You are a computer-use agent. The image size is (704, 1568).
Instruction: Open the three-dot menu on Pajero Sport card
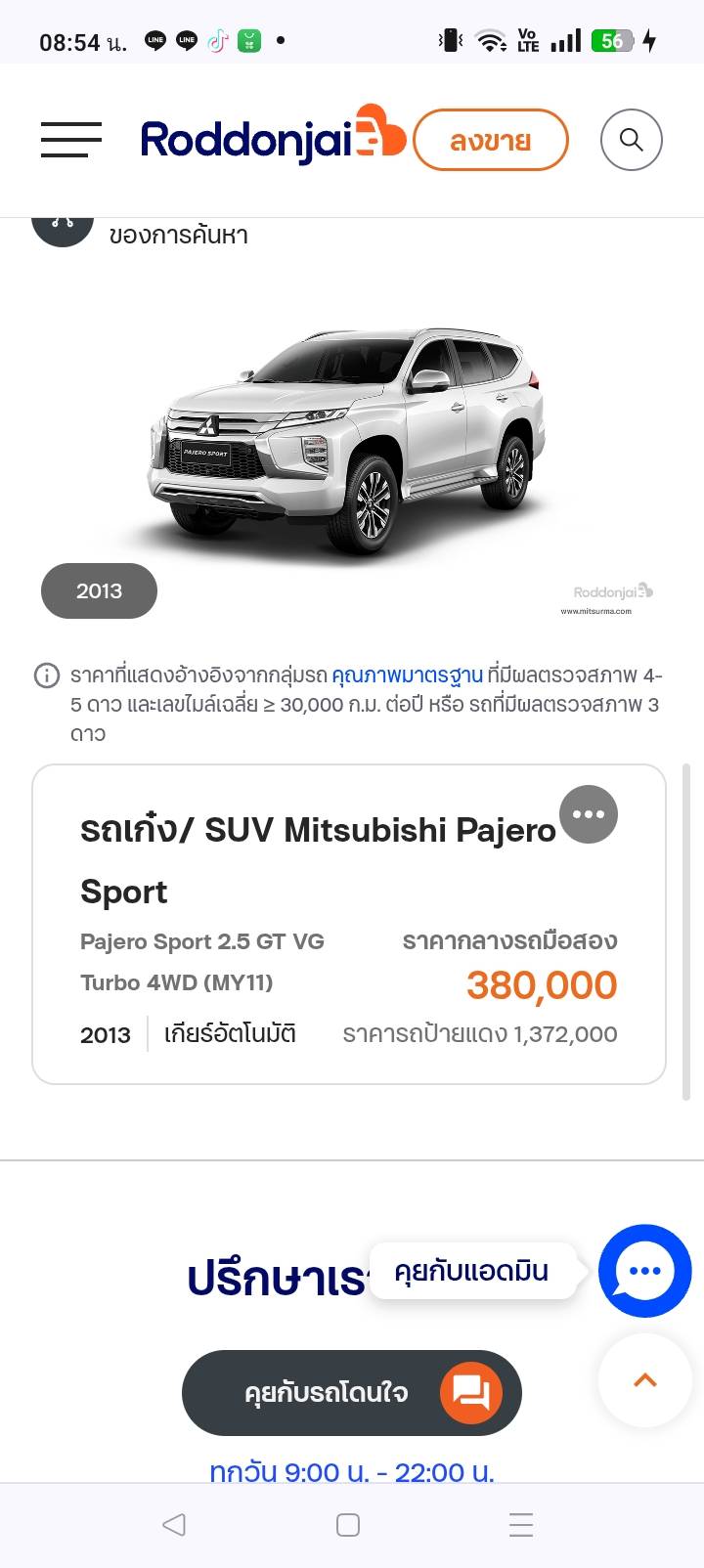[x=588, y=814]
